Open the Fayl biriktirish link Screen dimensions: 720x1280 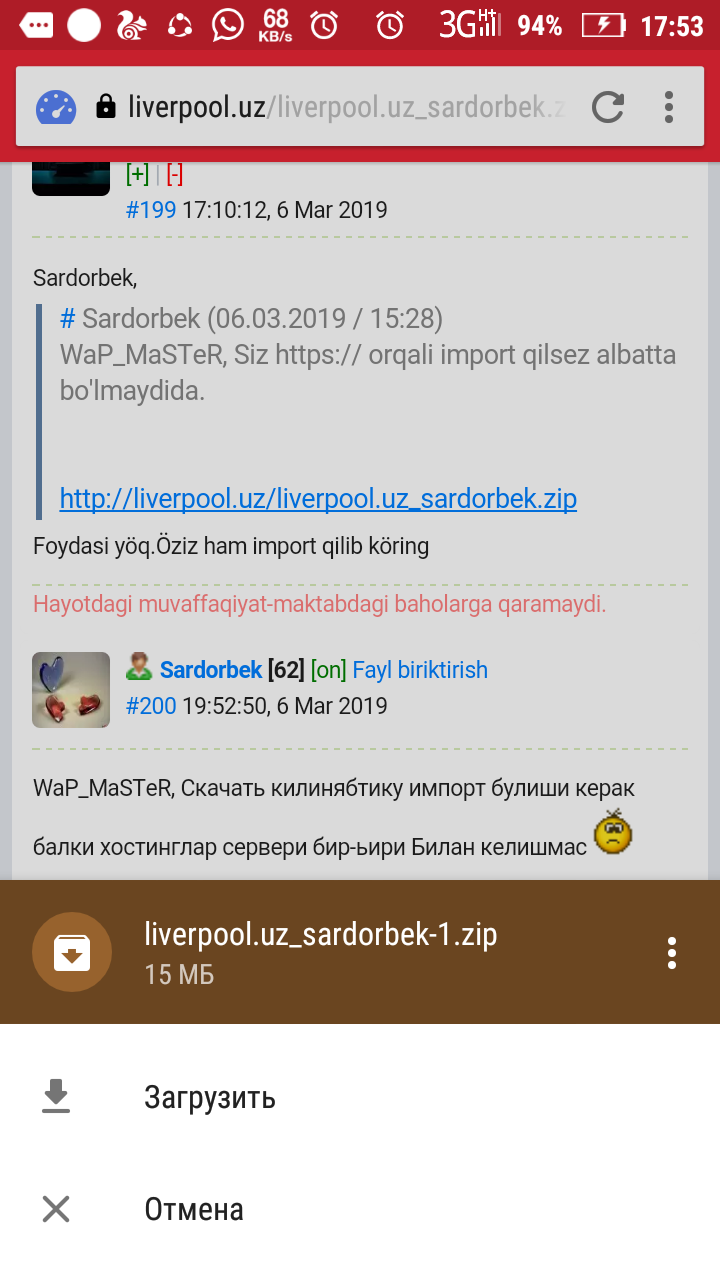[x=420, y=669]
